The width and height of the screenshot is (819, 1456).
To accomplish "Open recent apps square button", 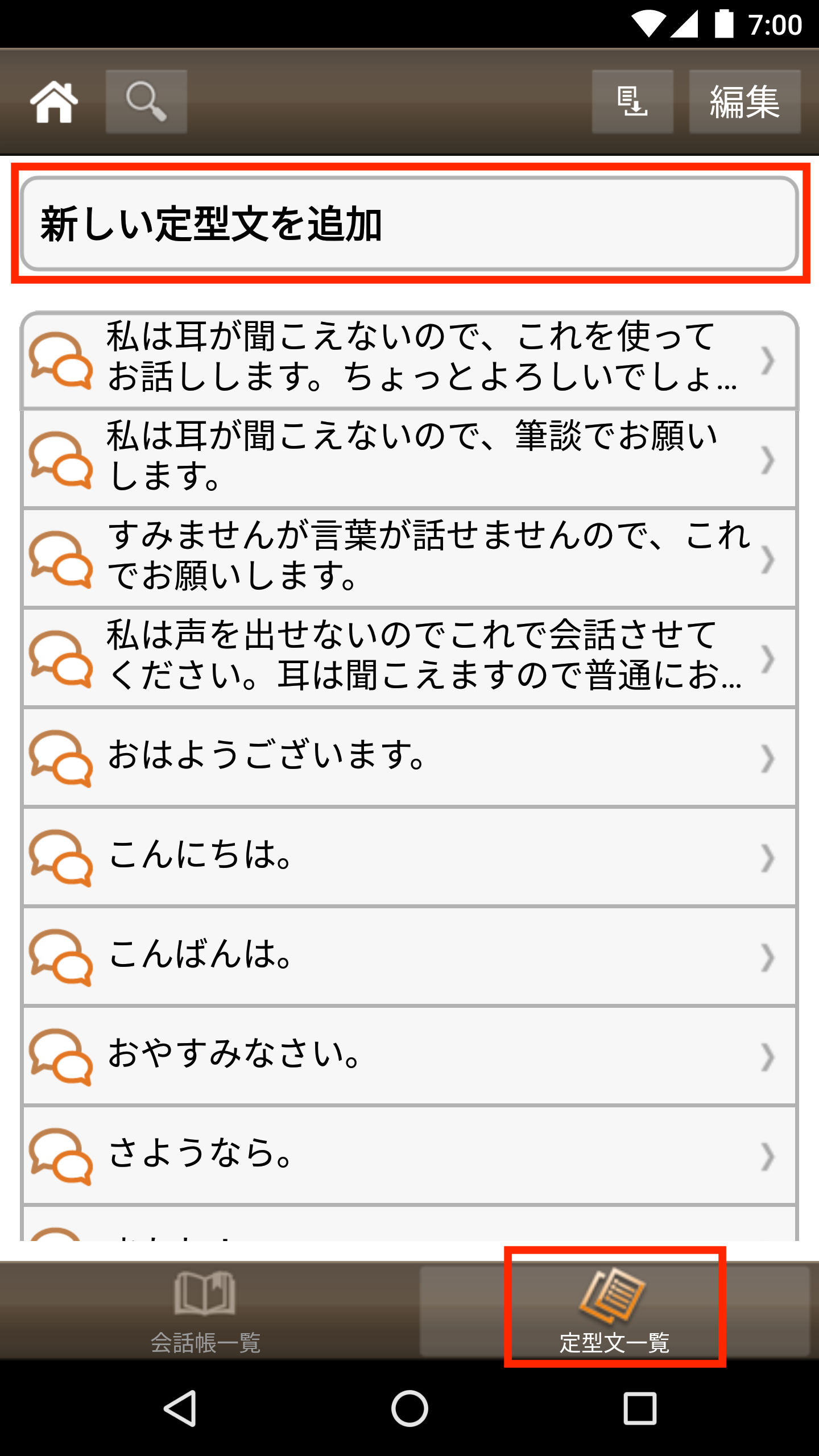I will [x=640, y=1408].
